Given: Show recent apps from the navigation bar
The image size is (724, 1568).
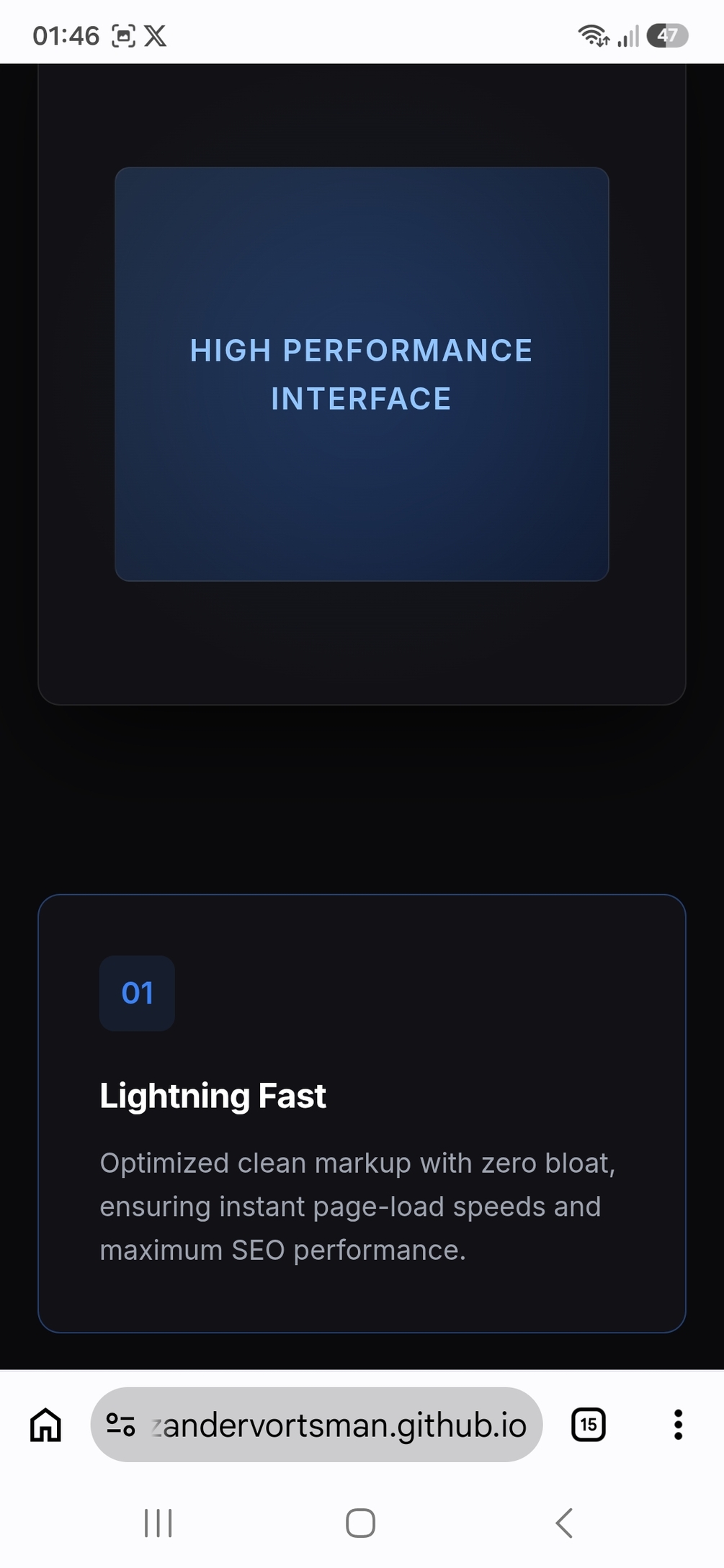Looking at the screenshot, I should click(158, 1523).
